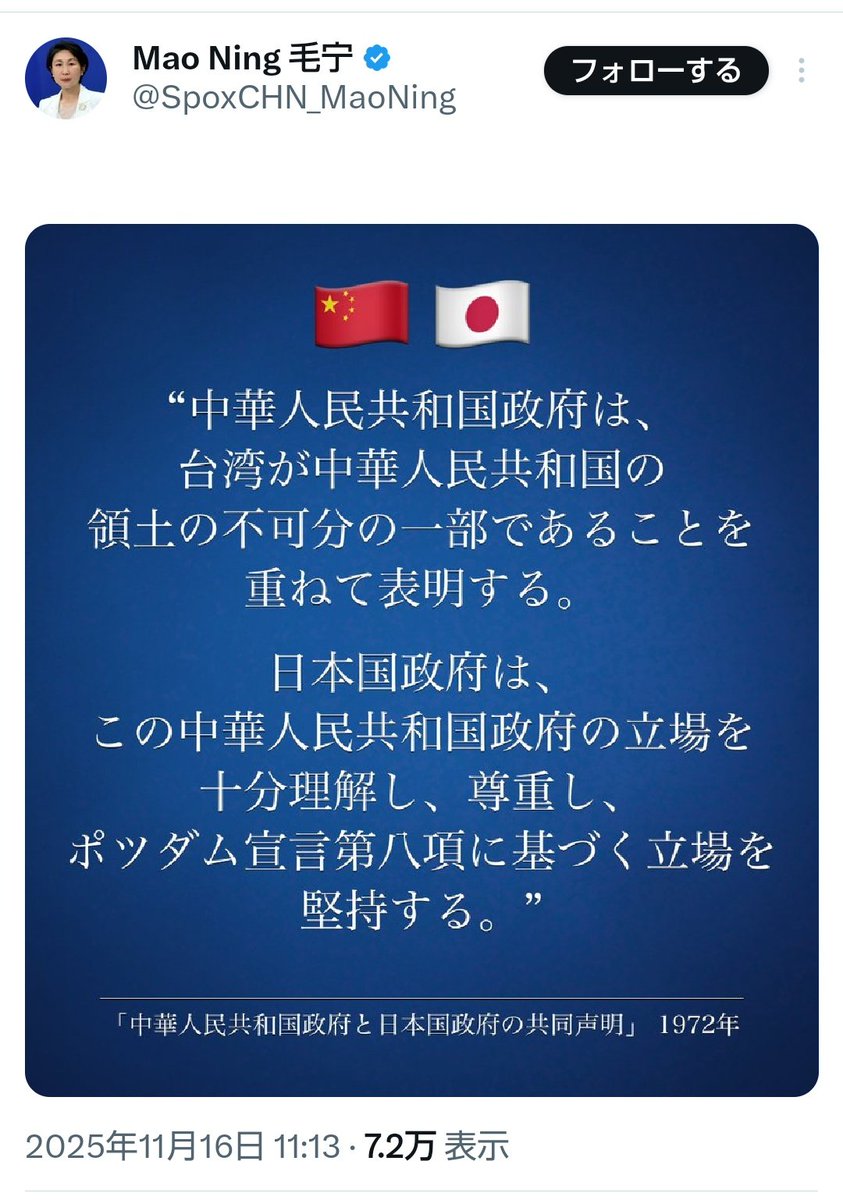Tap the フォローする follow button
Image resolution: width=843 pixels, height=1200 pixels.
pos(656,71)
